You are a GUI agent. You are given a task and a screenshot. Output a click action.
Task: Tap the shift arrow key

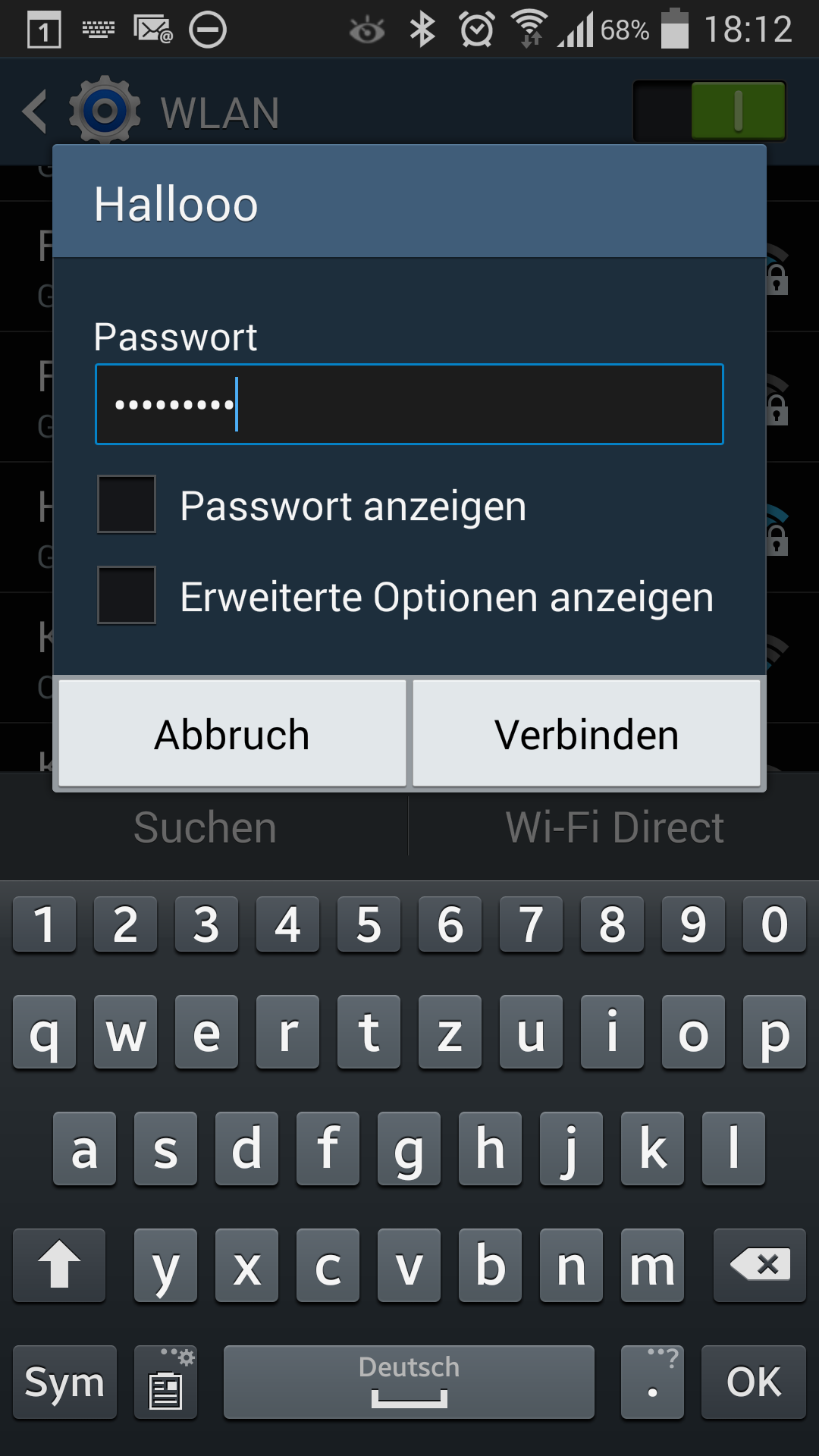coord(59,1265)
